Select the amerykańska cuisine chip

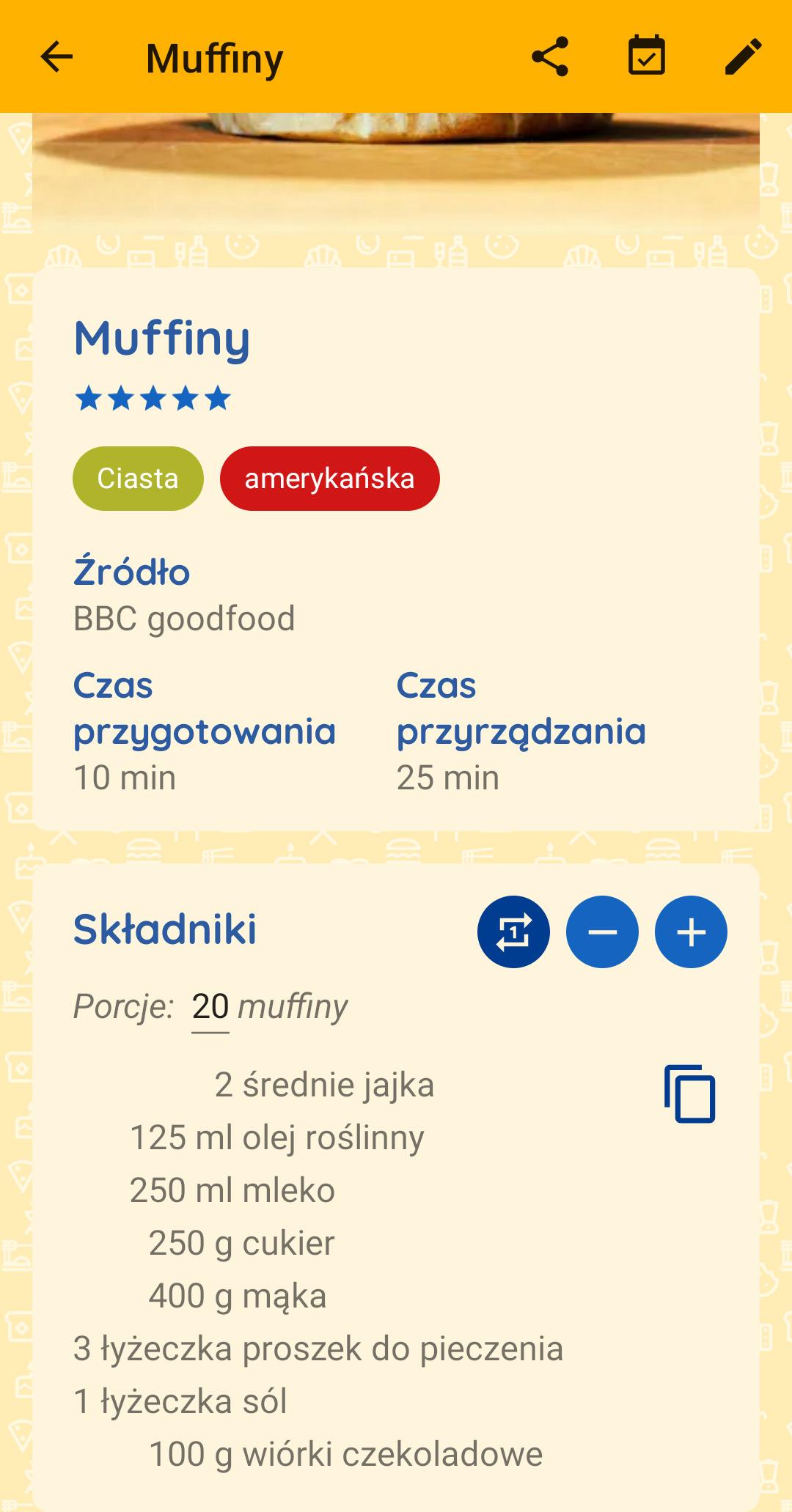coord(329,479)
